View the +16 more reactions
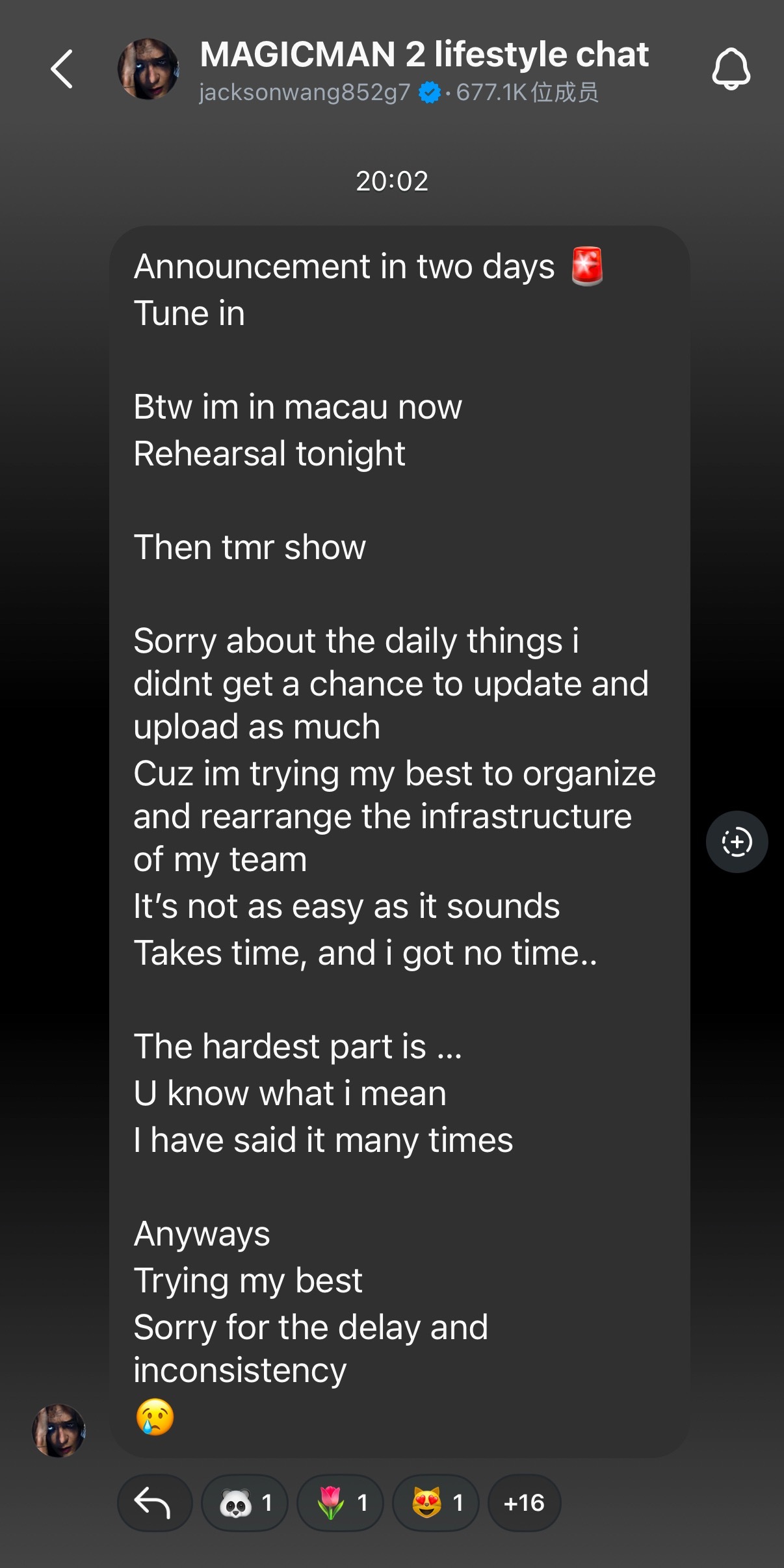 [524, 1502]
